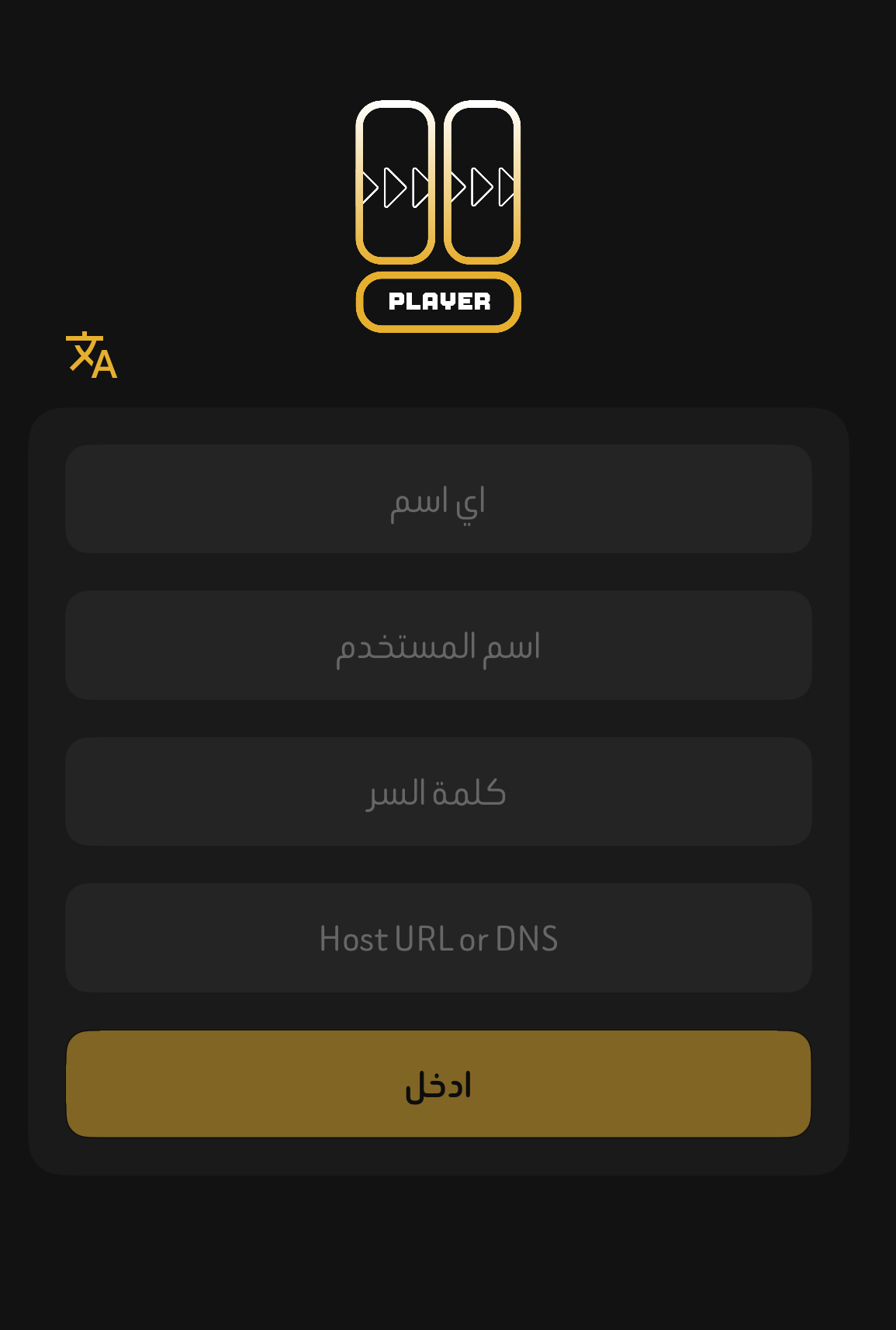
Task: Open the language translation selector
Action: [92, 356]
